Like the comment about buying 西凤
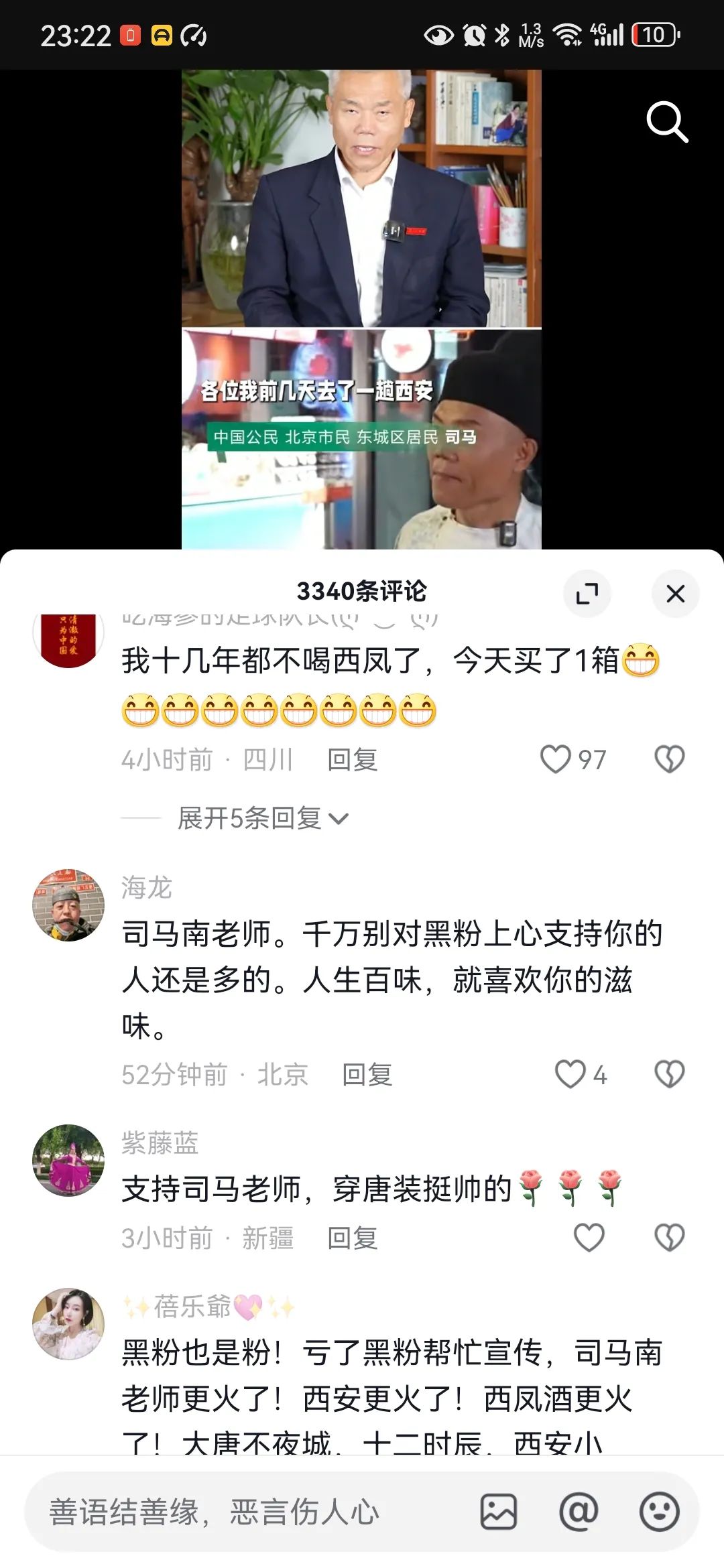The width and height of the screenshot is (724, 1568). click(x=556, y=759)
